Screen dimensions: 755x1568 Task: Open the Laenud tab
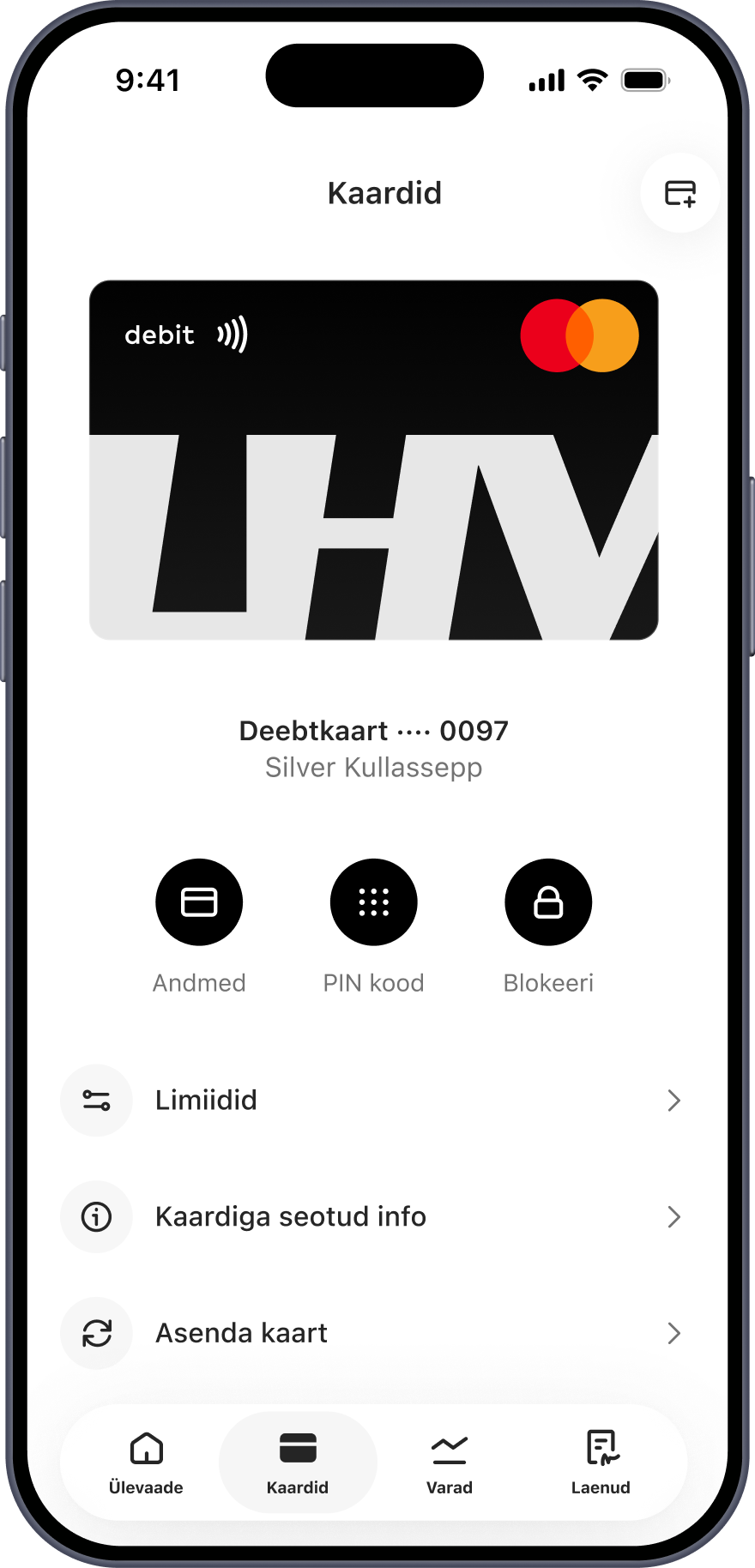tap(601, 1462)
